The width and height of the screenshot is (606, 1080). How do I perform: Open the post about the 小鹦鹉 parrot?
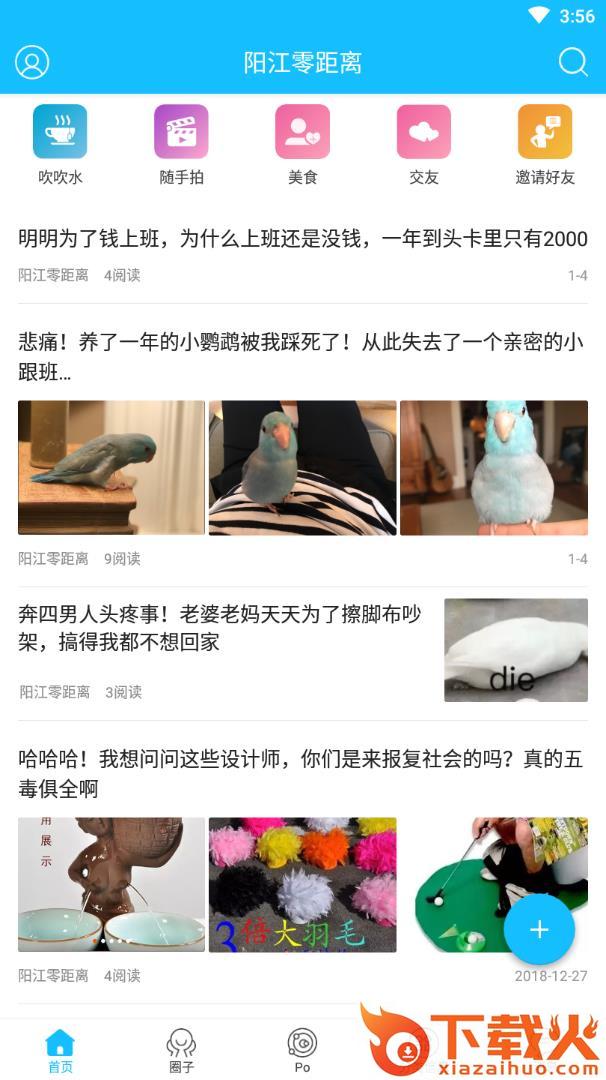(x=302, y=356)
